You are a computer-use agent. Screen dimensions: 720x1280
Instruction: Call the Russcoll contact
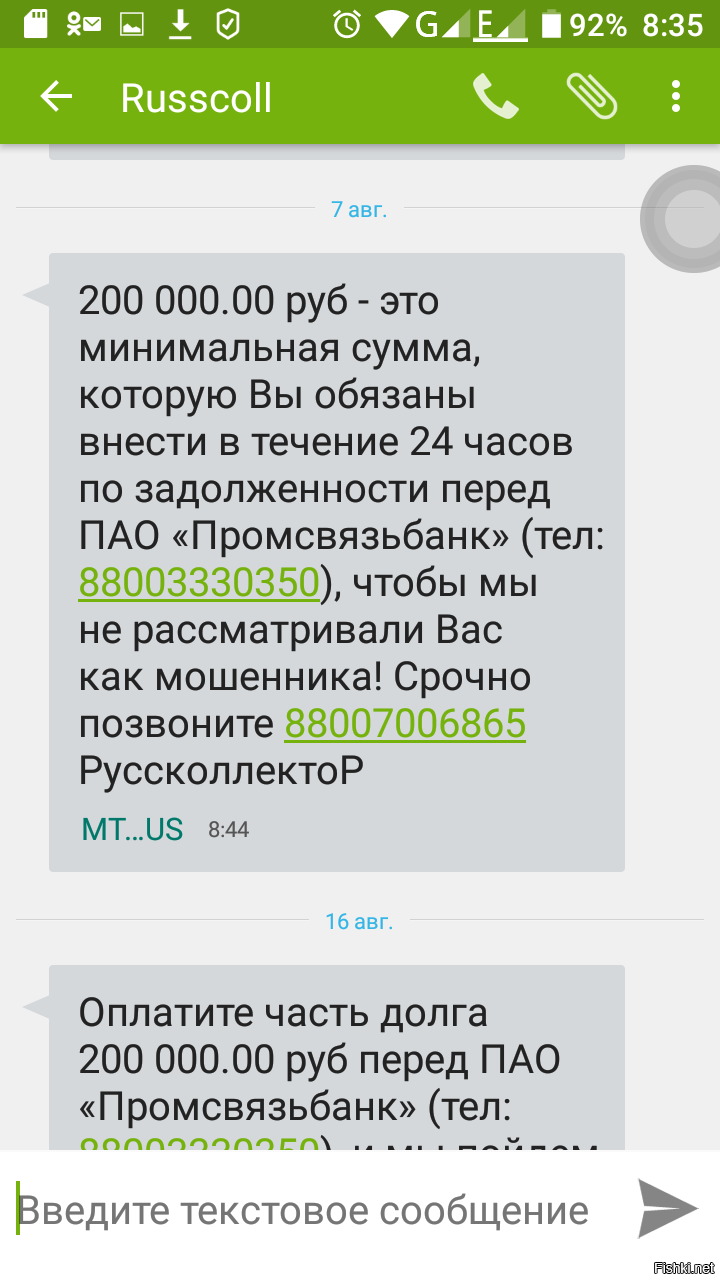coord(495,97)
